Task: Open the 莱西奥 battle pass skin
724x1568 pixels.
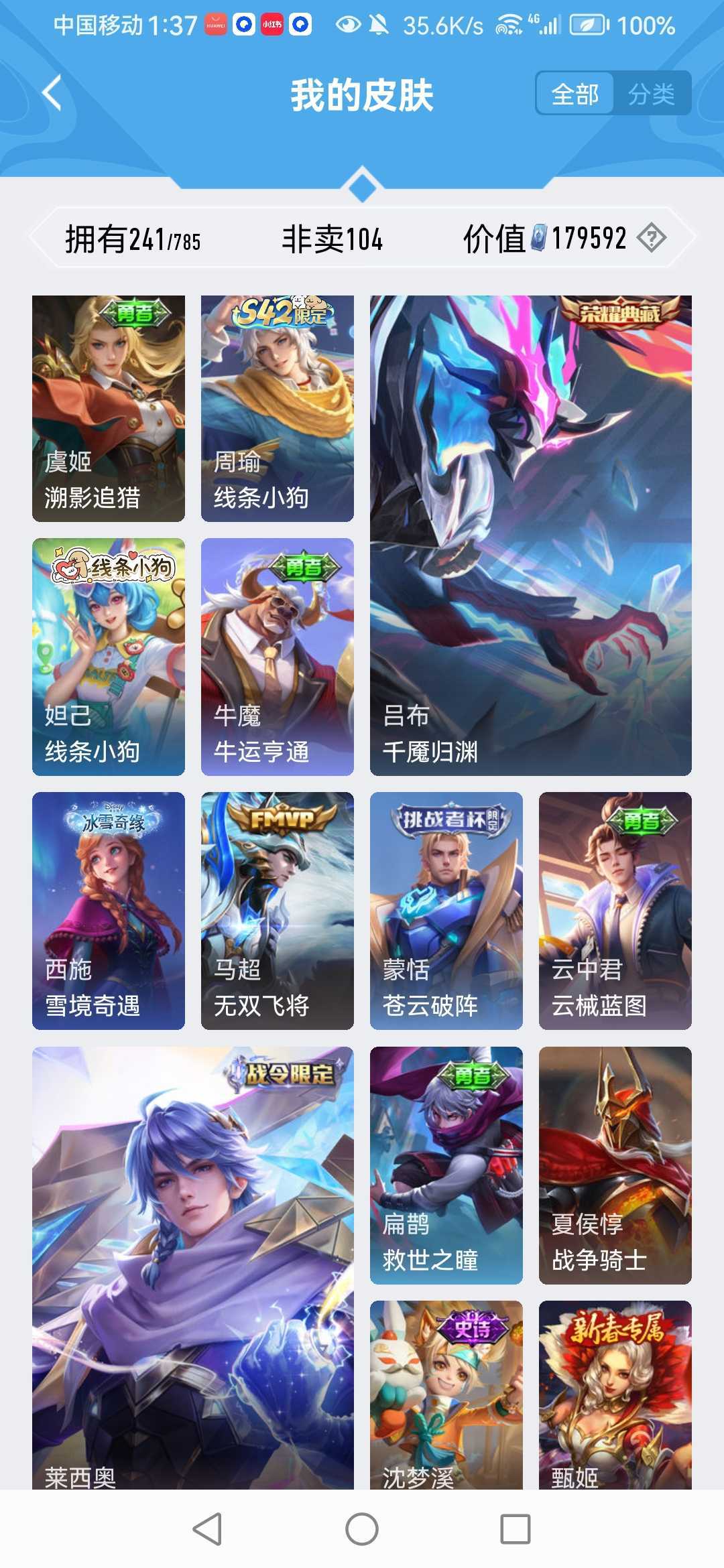Action: pos(193,1268)
